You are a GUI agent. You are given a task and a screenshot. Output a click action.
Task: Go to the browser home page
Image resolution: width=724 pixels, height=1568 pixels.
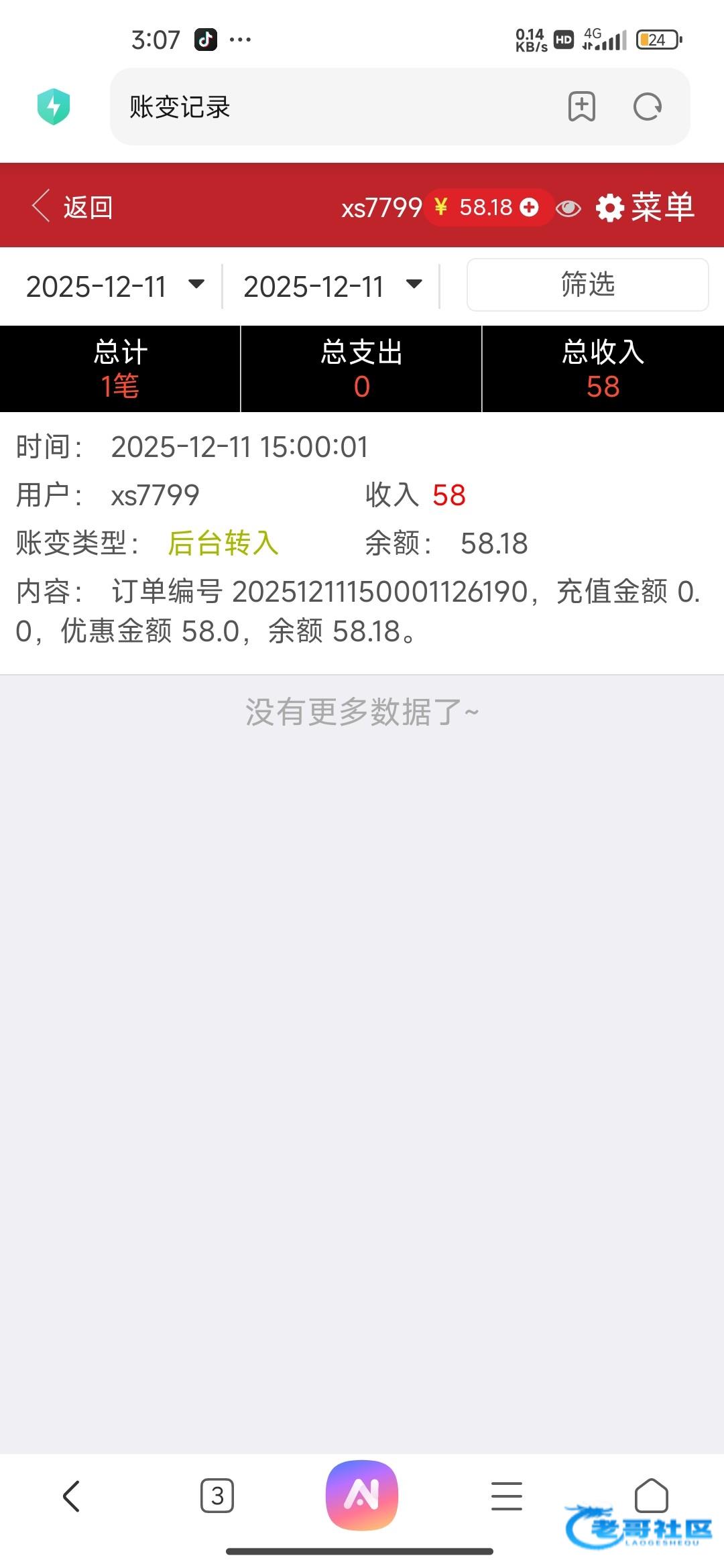[x=652, y=1496]
